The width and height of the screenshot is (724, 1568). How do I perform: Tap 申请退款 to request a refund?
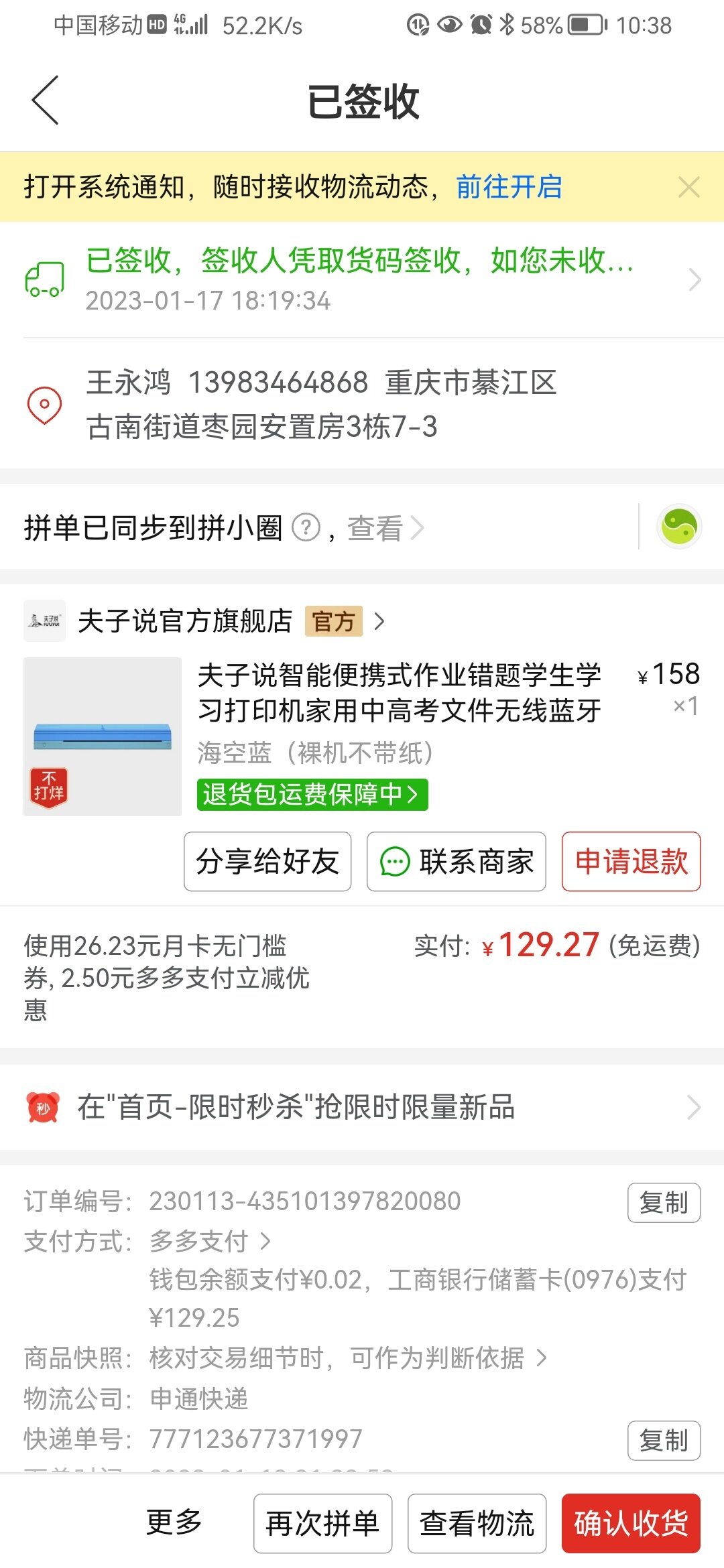[x=631, y=862]
